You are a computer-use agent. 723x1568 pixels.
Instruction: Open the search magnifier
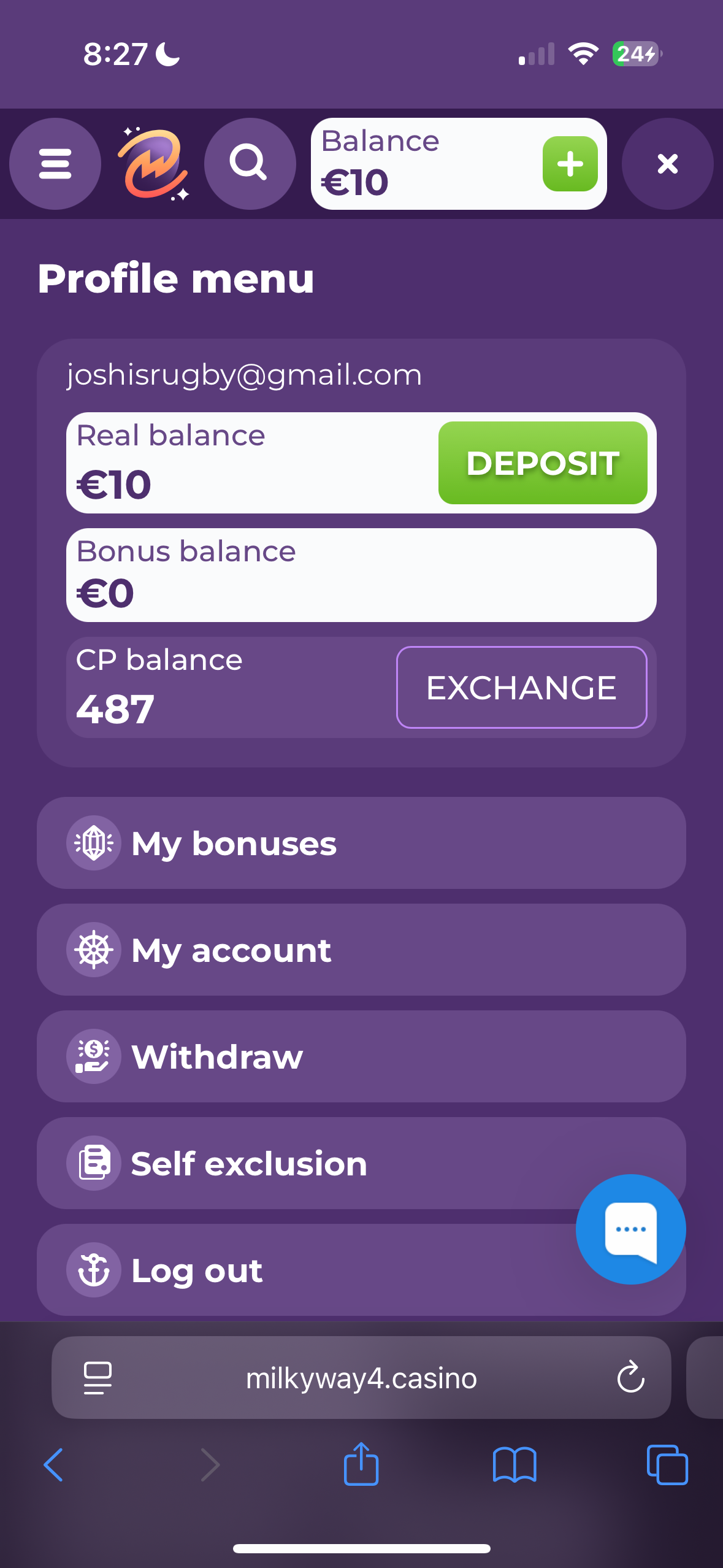click(250, 164)
